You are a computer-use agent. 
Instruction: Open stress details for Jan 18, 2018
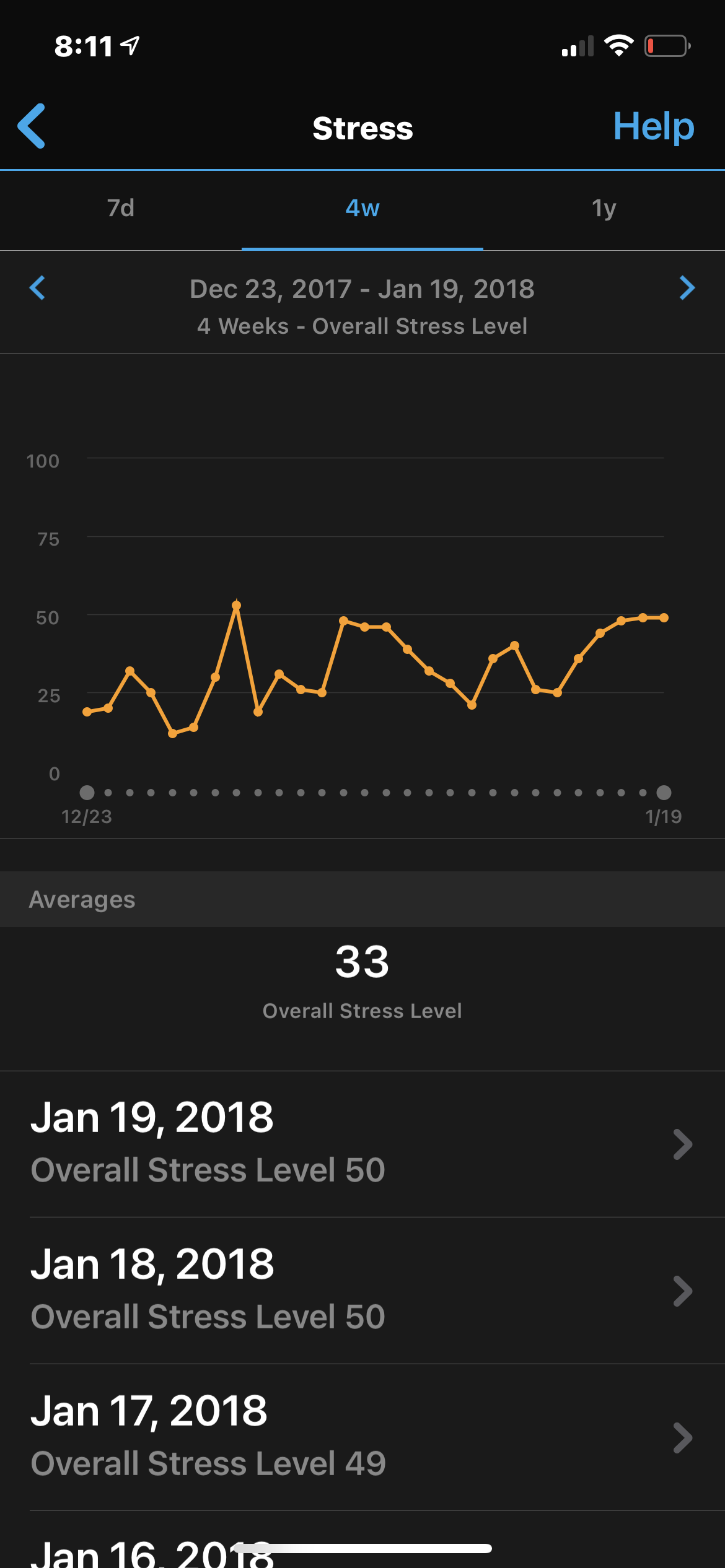(362, 1290)
